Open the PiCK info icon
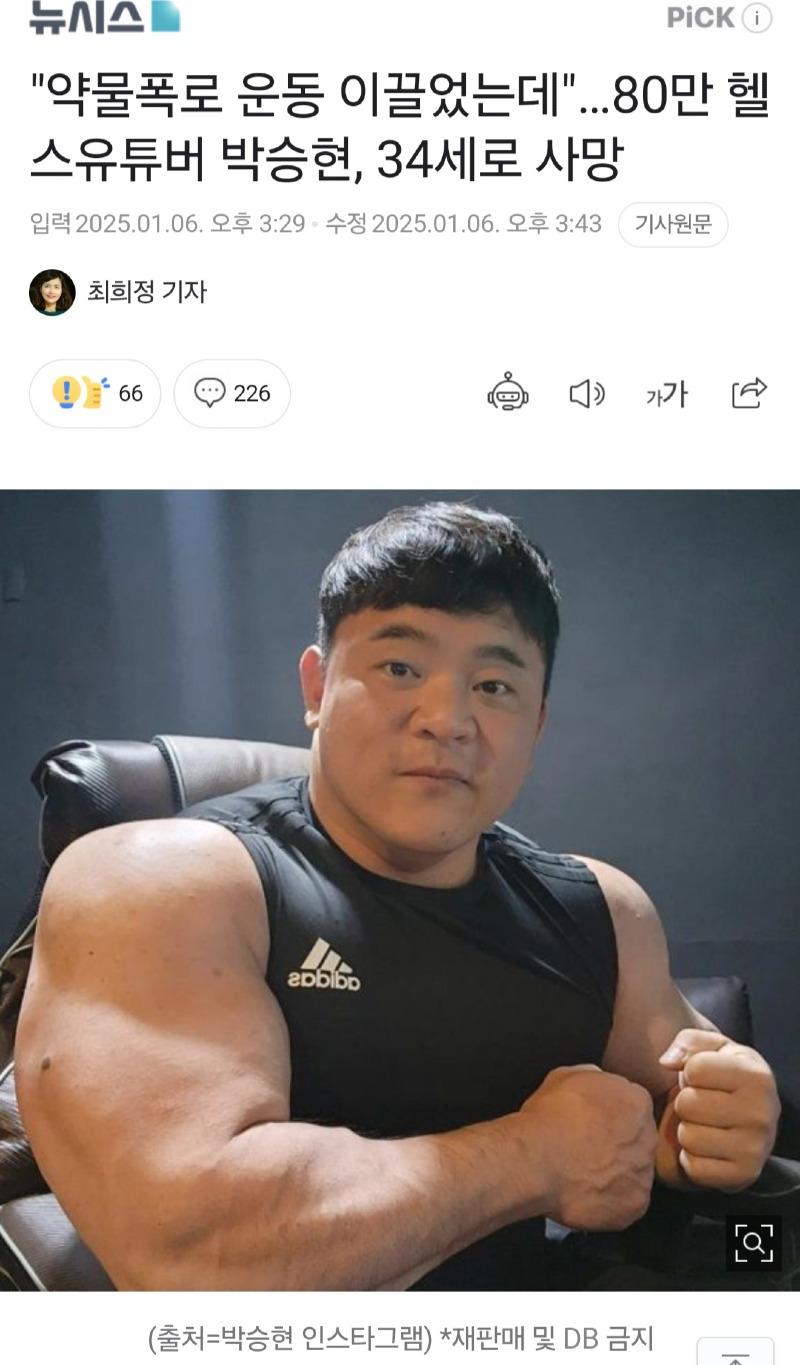The image size is (800, 1365). click(x=757, y=18)
